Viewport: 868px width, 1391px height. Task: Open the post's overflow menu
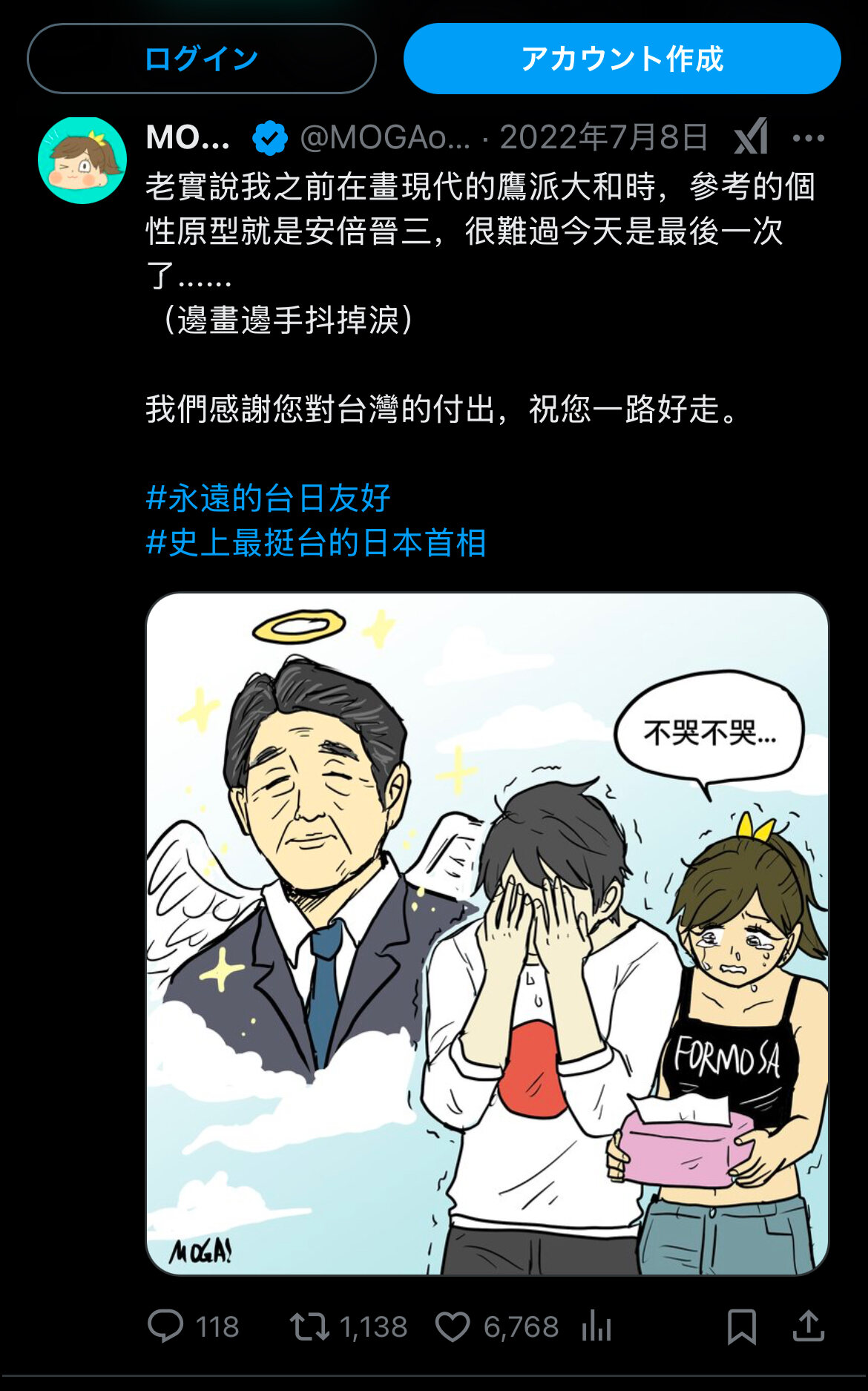click(x=808, y=138)
